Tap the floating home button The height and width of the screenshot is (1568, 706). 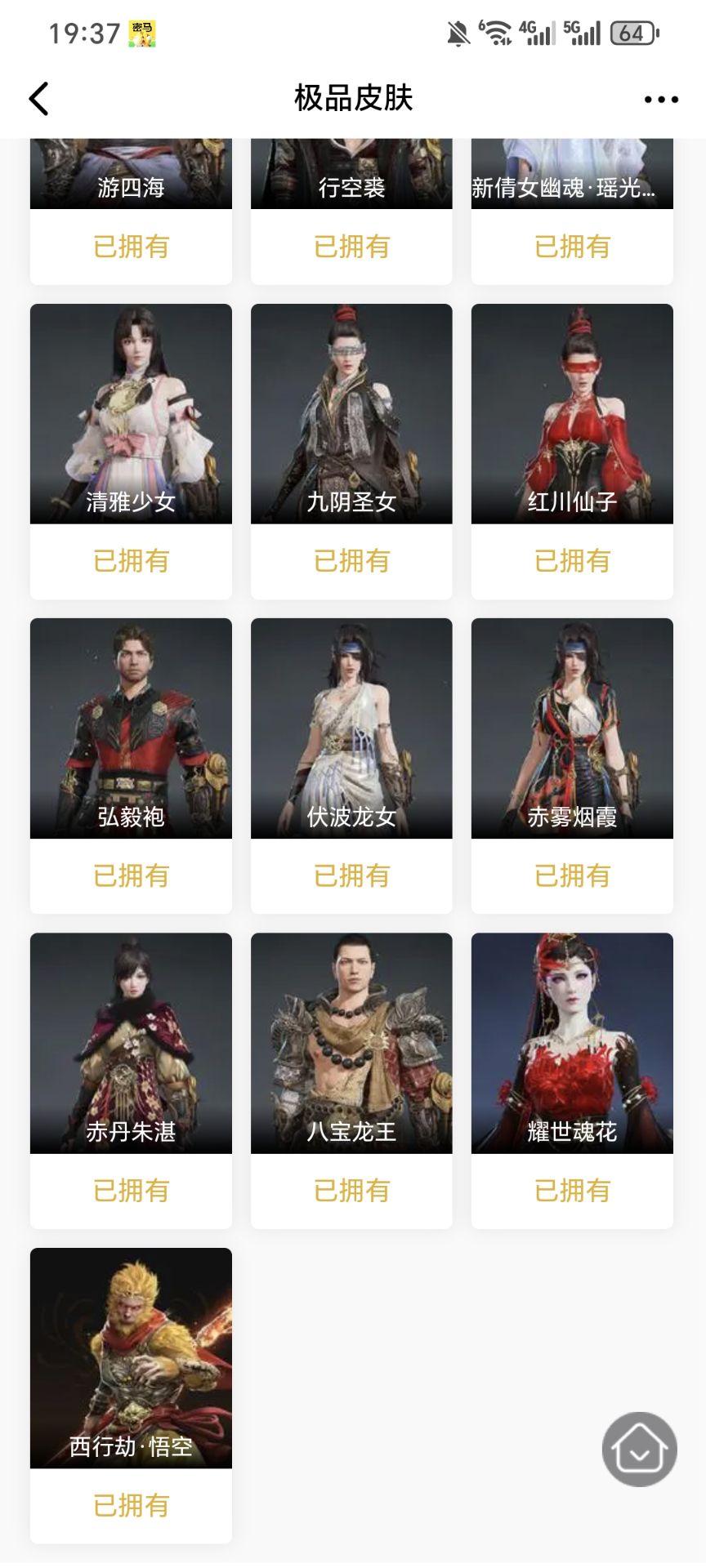(639, 1449)
